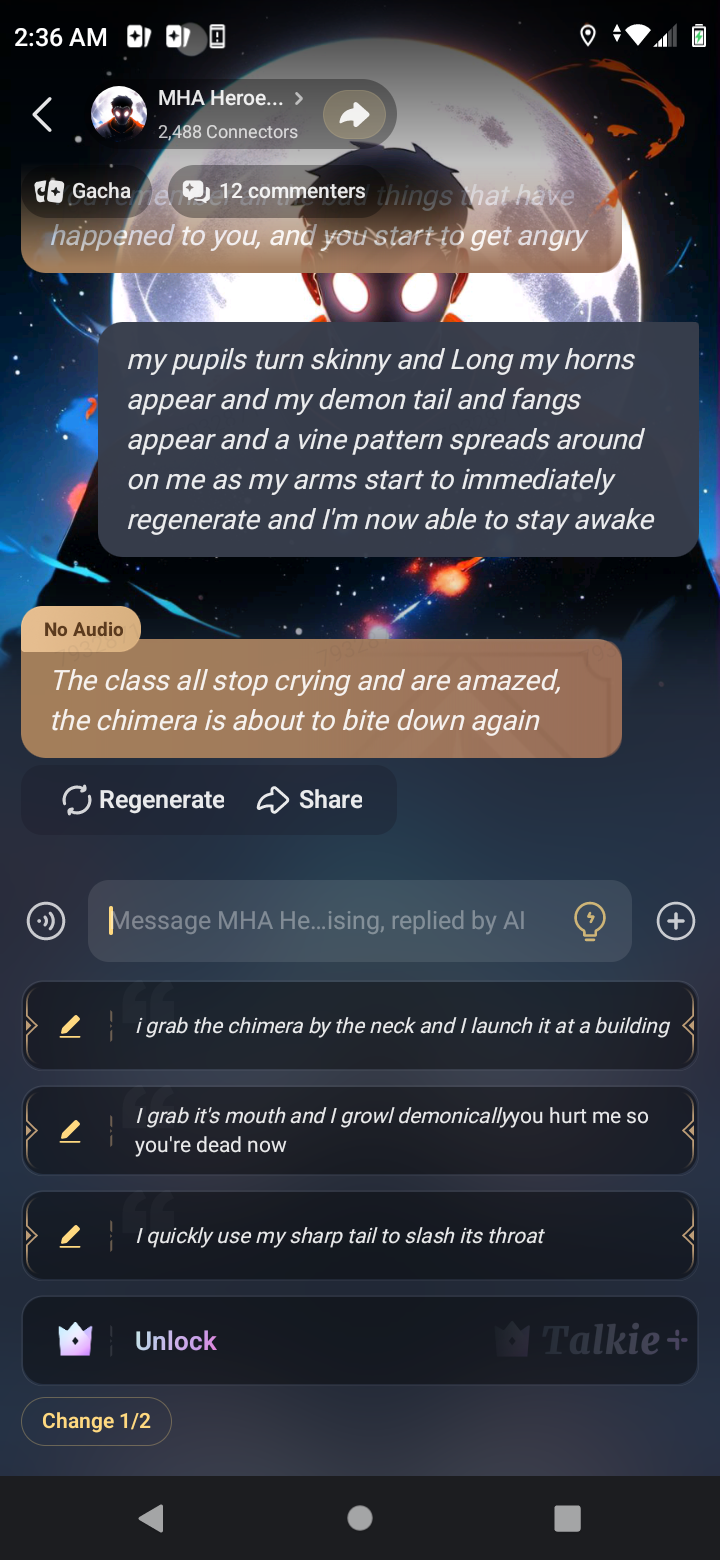720x1560 pixels.
Task: Tap the lightbulb inspiration icon
Action: (590, 921)
